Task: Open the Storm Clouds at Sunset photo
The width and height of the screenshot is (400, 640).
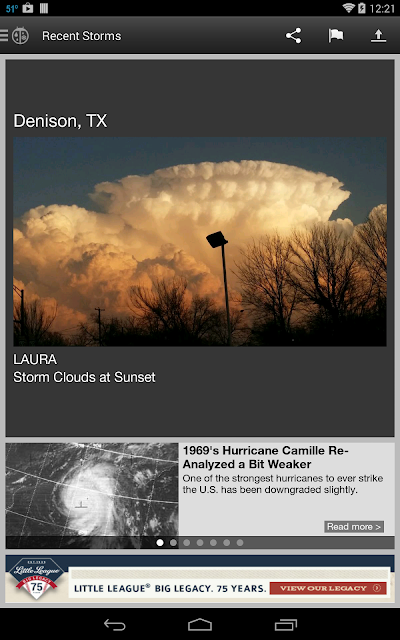Action: click(x=200, y=242)
